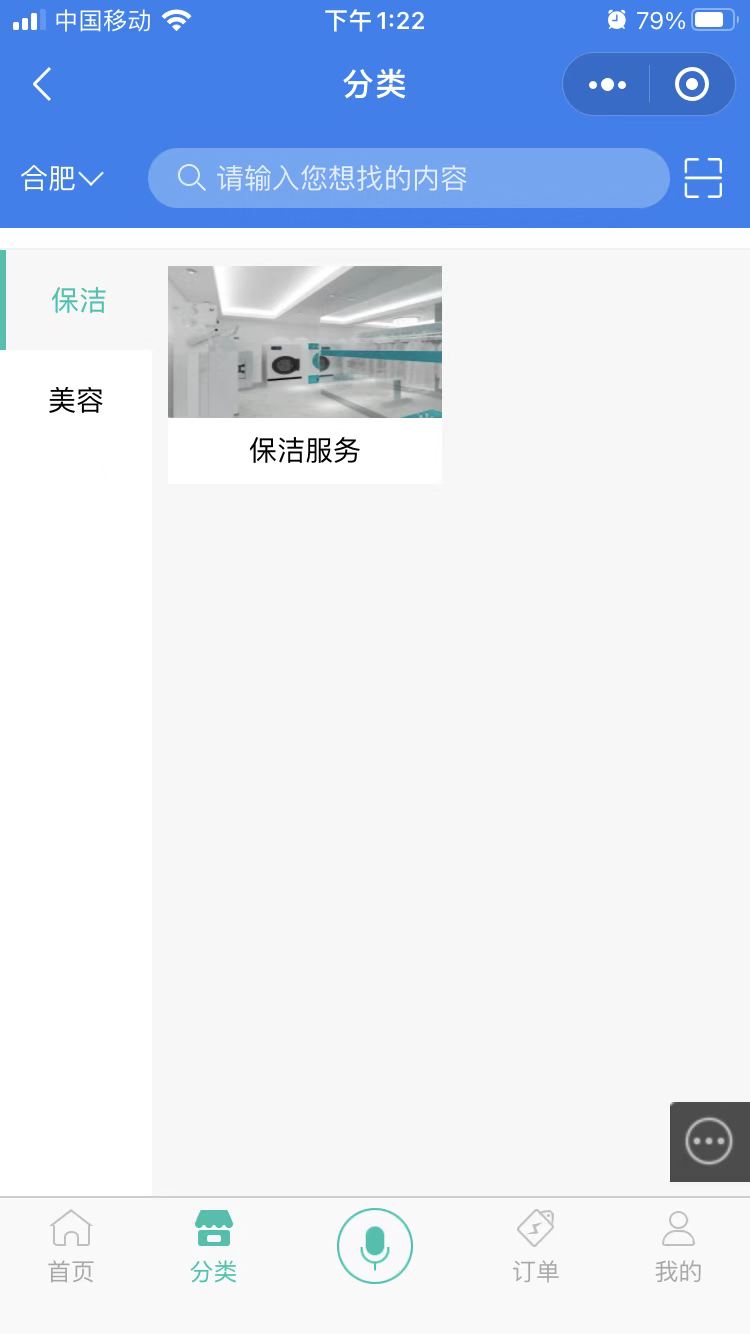Open the mini program overflow menu
Screen dimensions: 750x1334
point(607,85)
